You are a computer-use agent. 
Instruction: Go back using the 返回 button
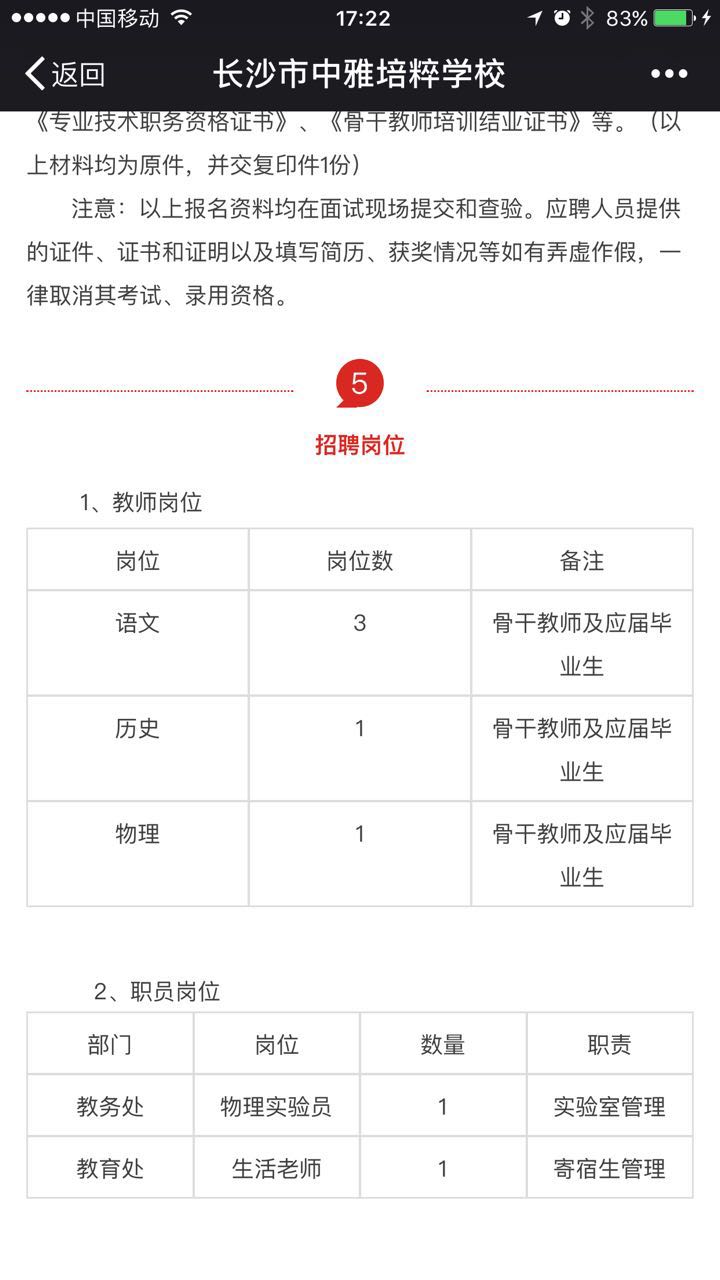point(65,74)
